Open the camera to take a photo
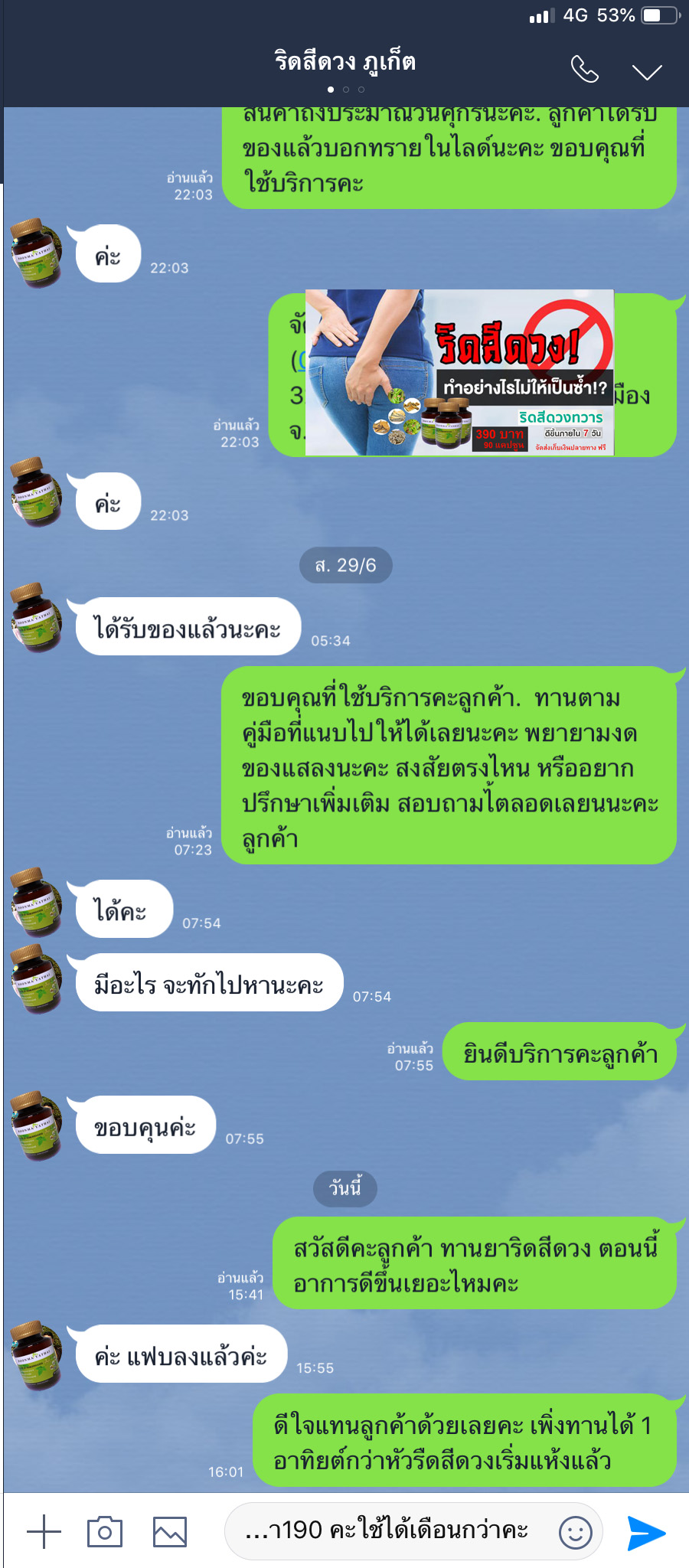Image resolution: width=689 pixels, height=1568 pixels. tap(105, 1532)
